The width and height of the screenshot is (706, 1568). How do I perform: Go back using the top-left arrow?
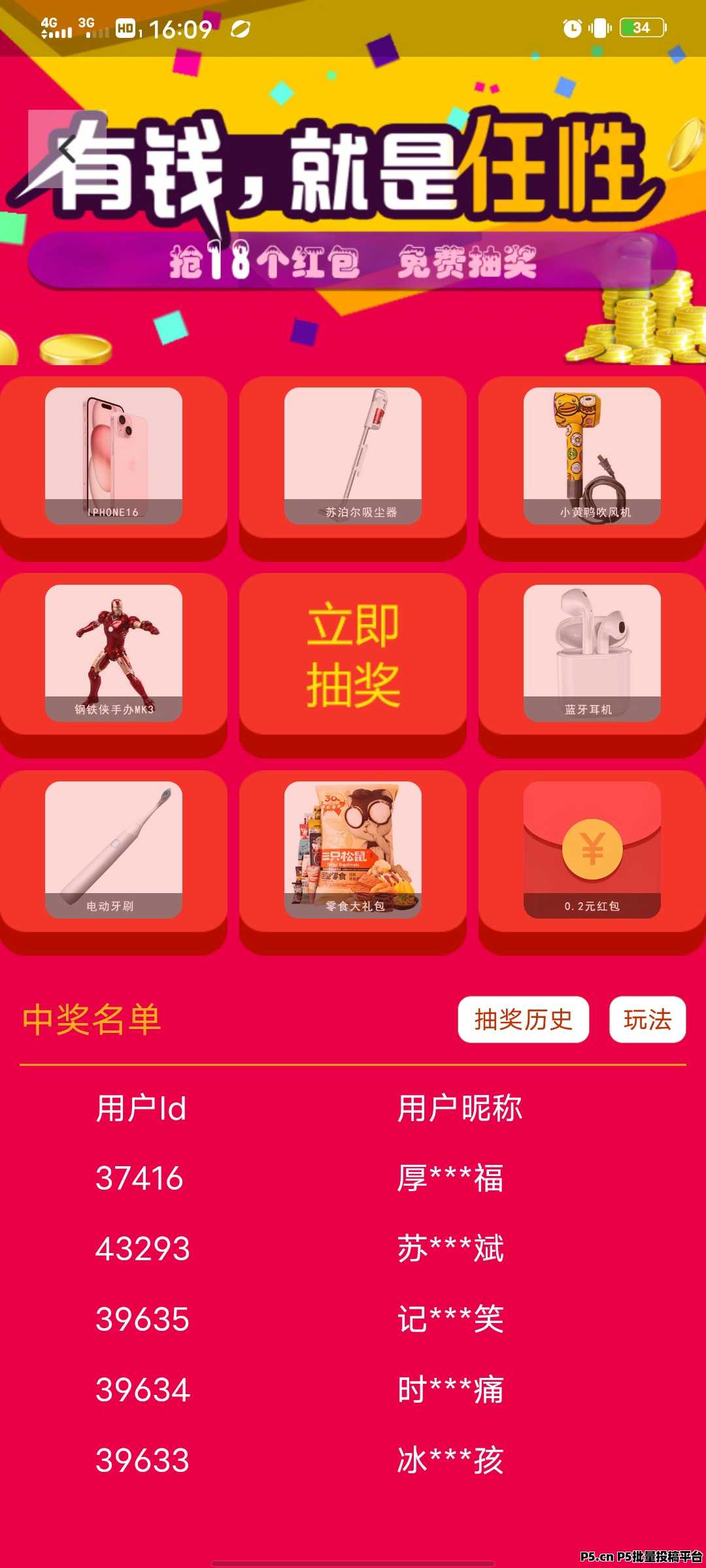67,150
